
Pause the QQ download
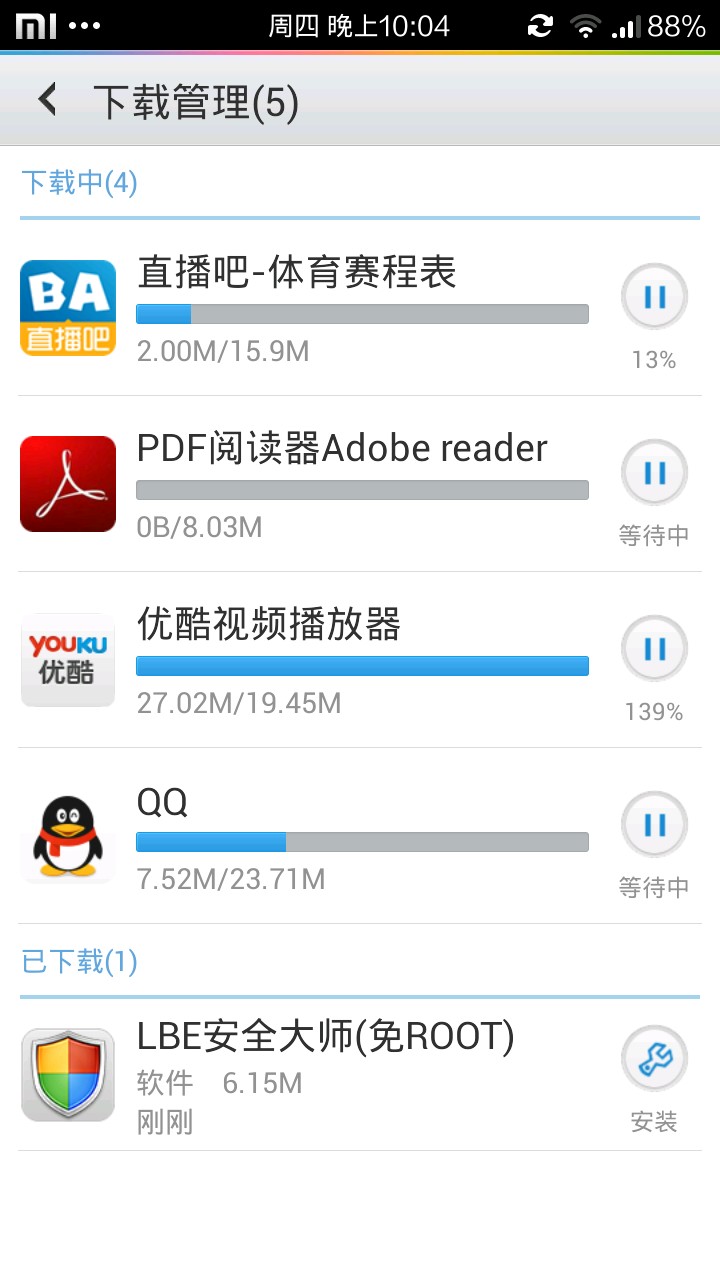(x=654, y=825)
